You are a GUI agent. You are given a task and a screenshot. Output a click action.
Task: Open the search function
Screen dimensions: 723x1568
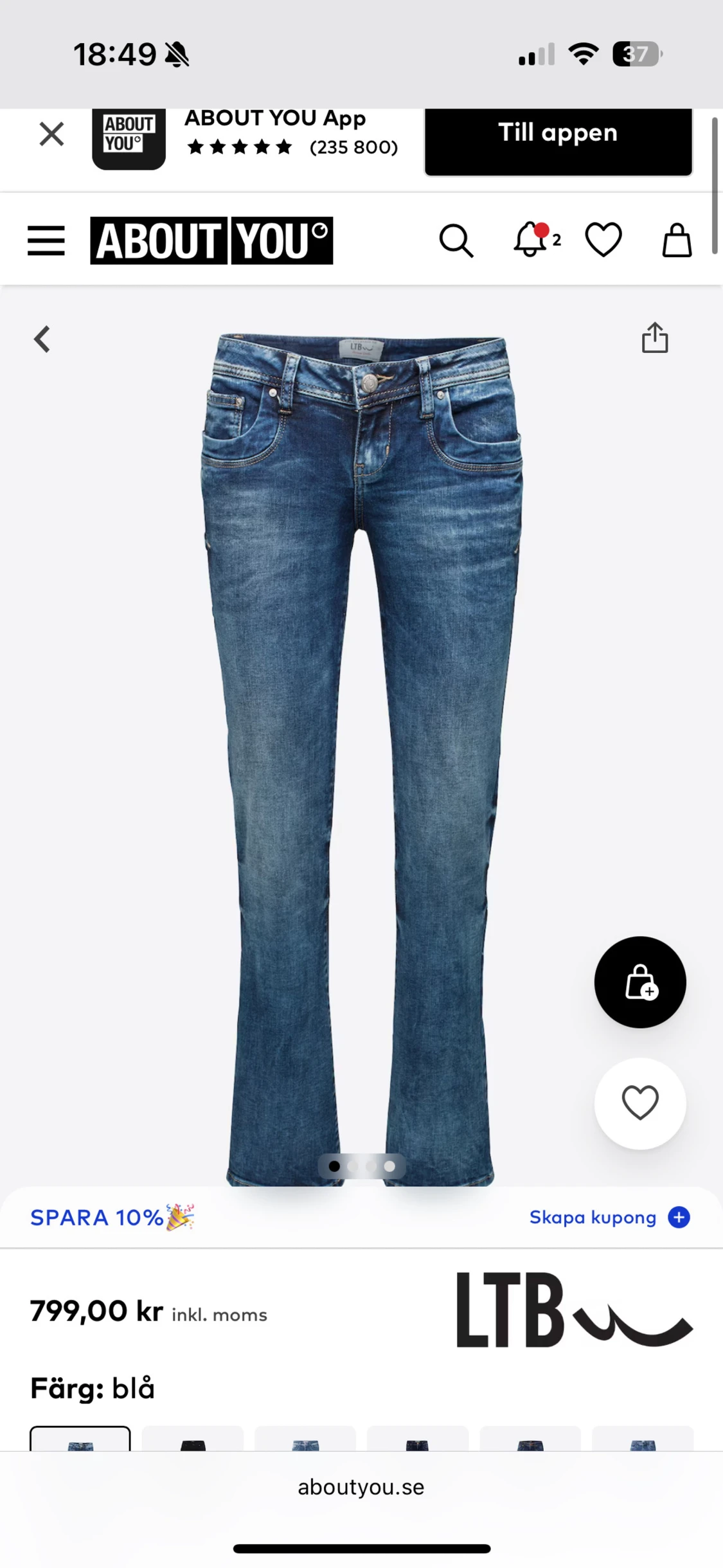point(456,240)
